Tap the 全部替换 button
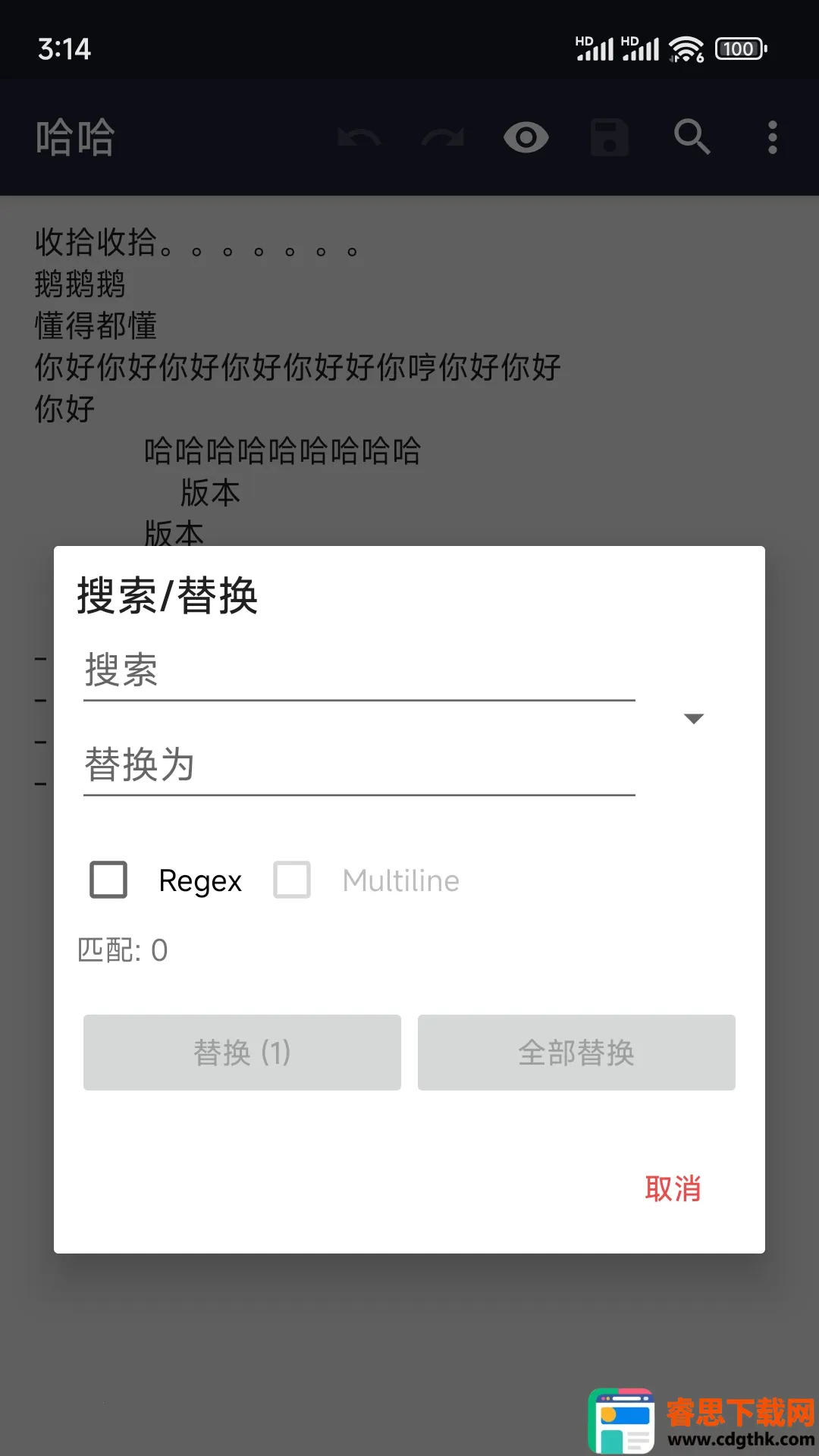 pos(576,1053)
